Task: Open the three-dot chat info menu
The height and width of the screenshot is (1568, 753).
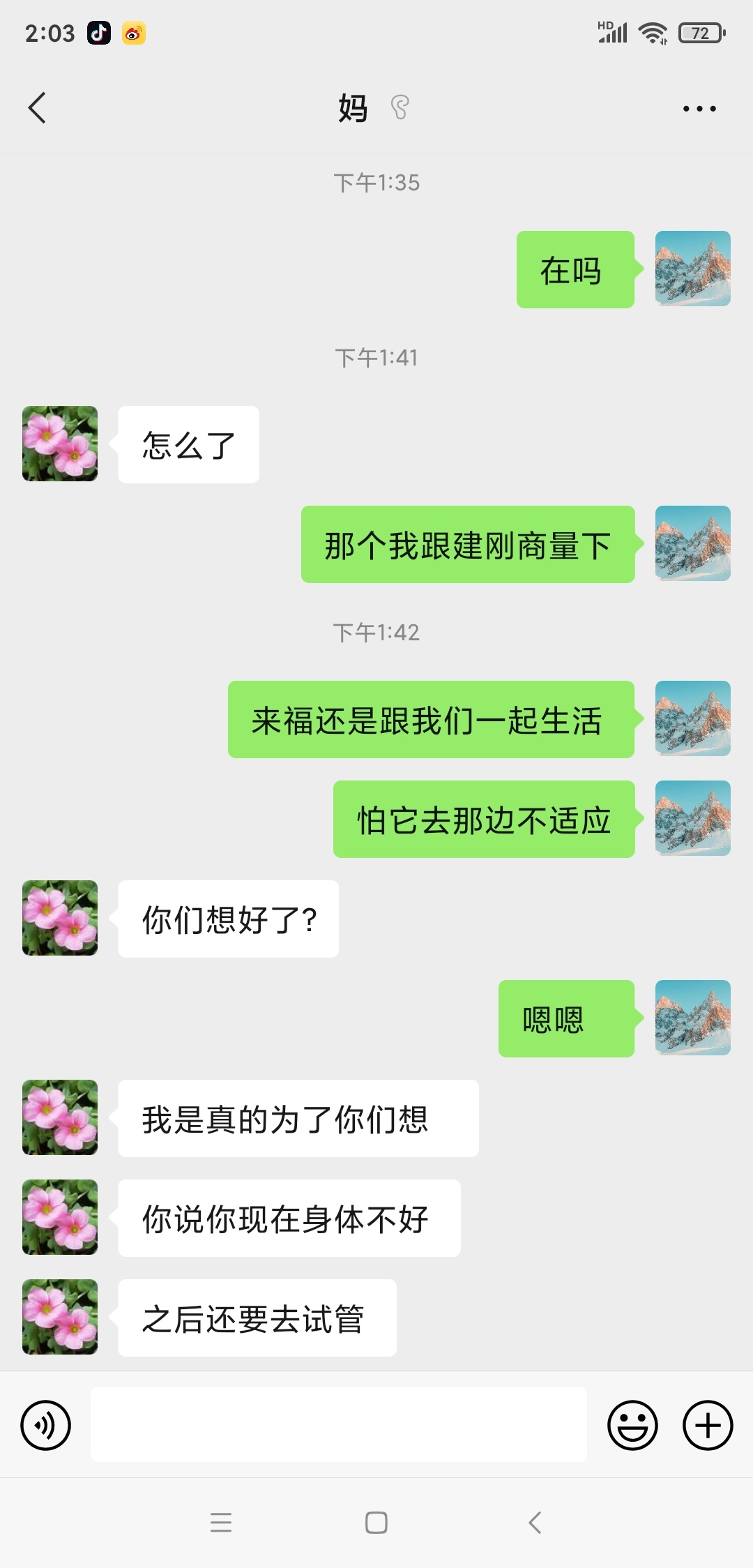Action: click(699, 108)
